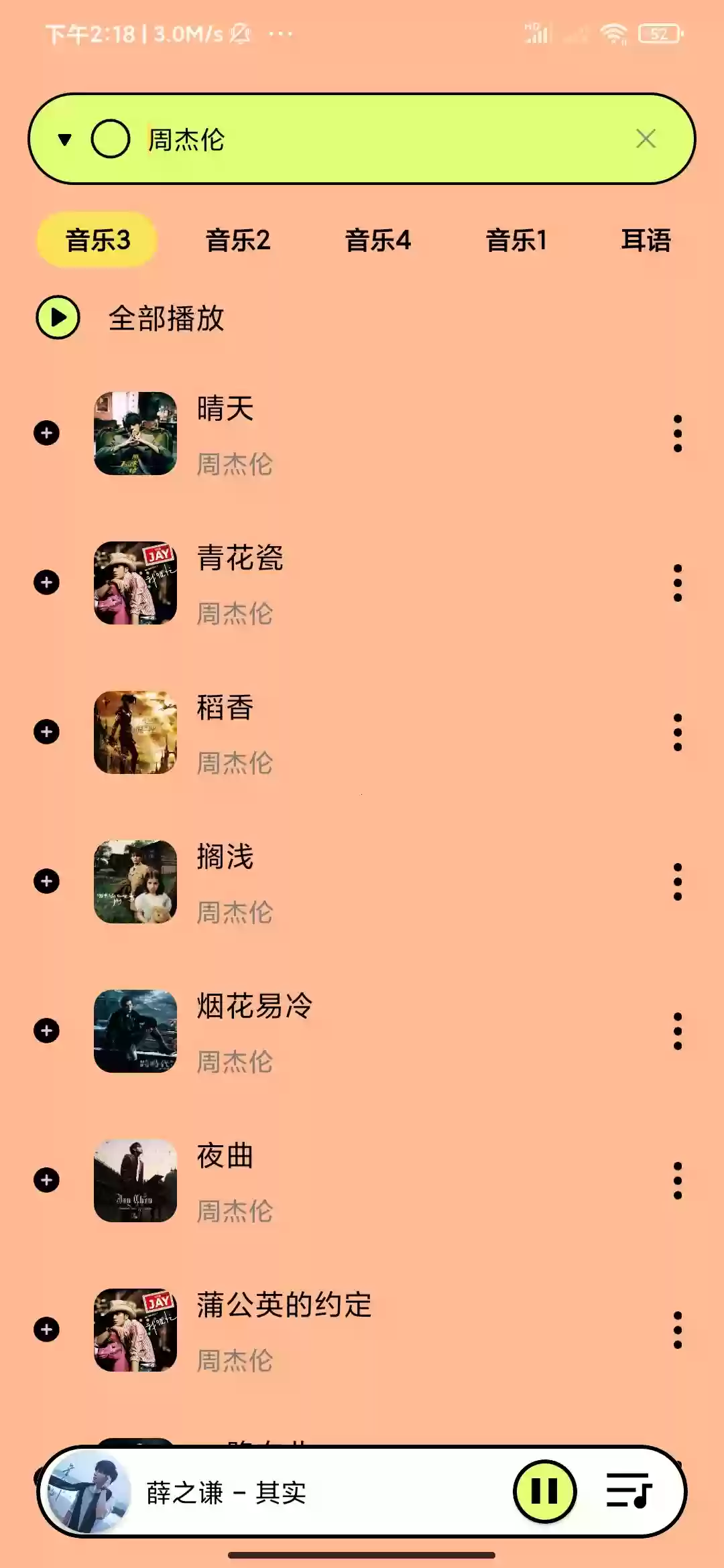724x1568 pixels.
Task: Switch to the 耳语 tab
Action: click(646, 240)
